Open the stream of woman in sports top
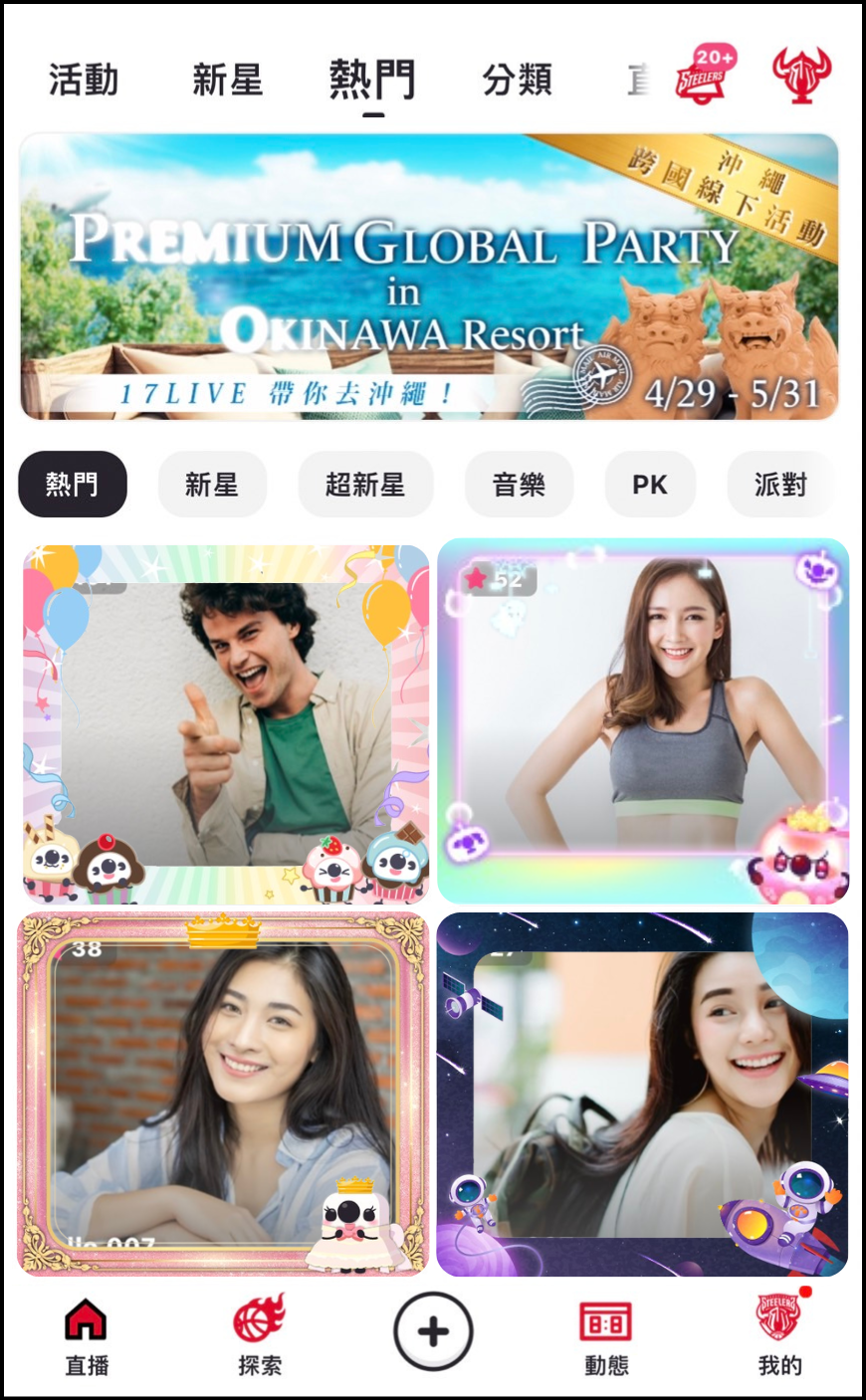 tap(643, 720)
